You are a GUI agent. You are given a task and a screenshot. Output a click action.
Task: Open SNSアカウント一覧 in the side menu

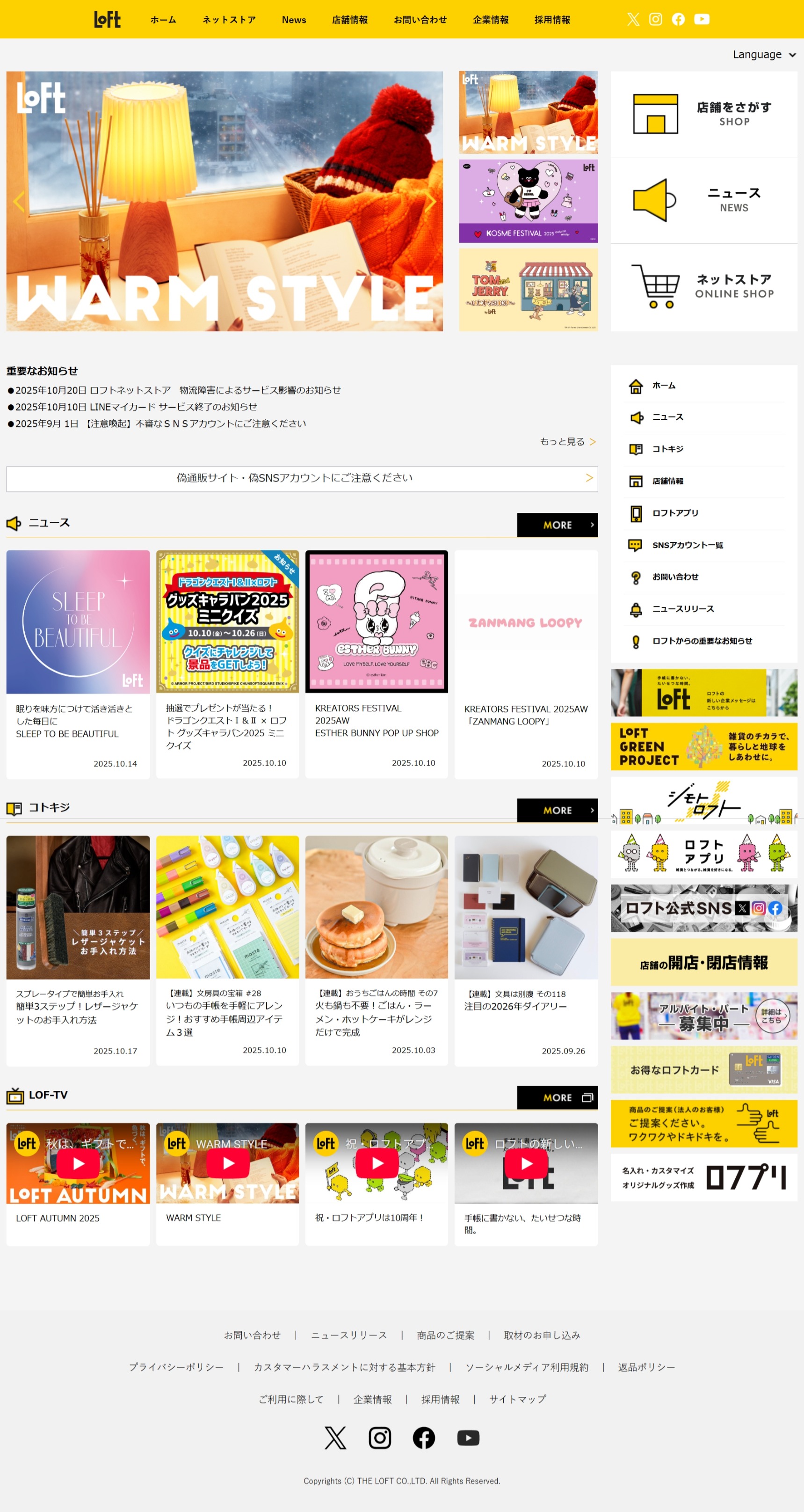click(x=687, y=545)
